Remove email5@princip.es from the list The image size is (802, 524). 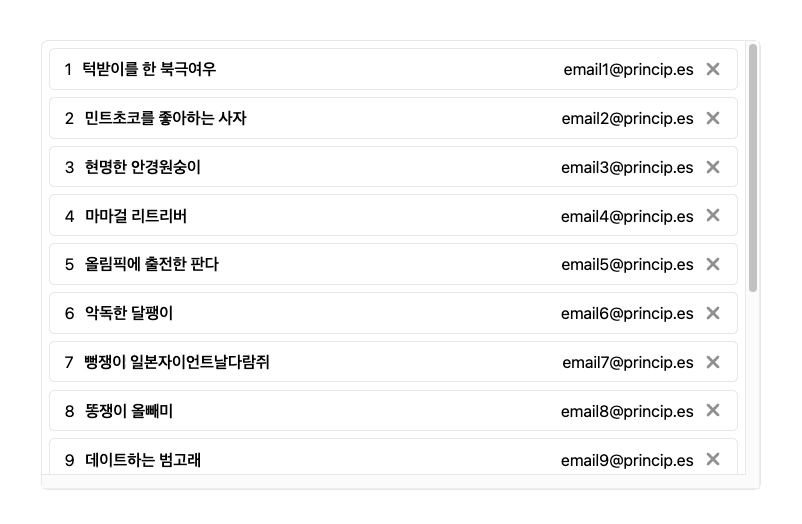(x=713, y=264)
